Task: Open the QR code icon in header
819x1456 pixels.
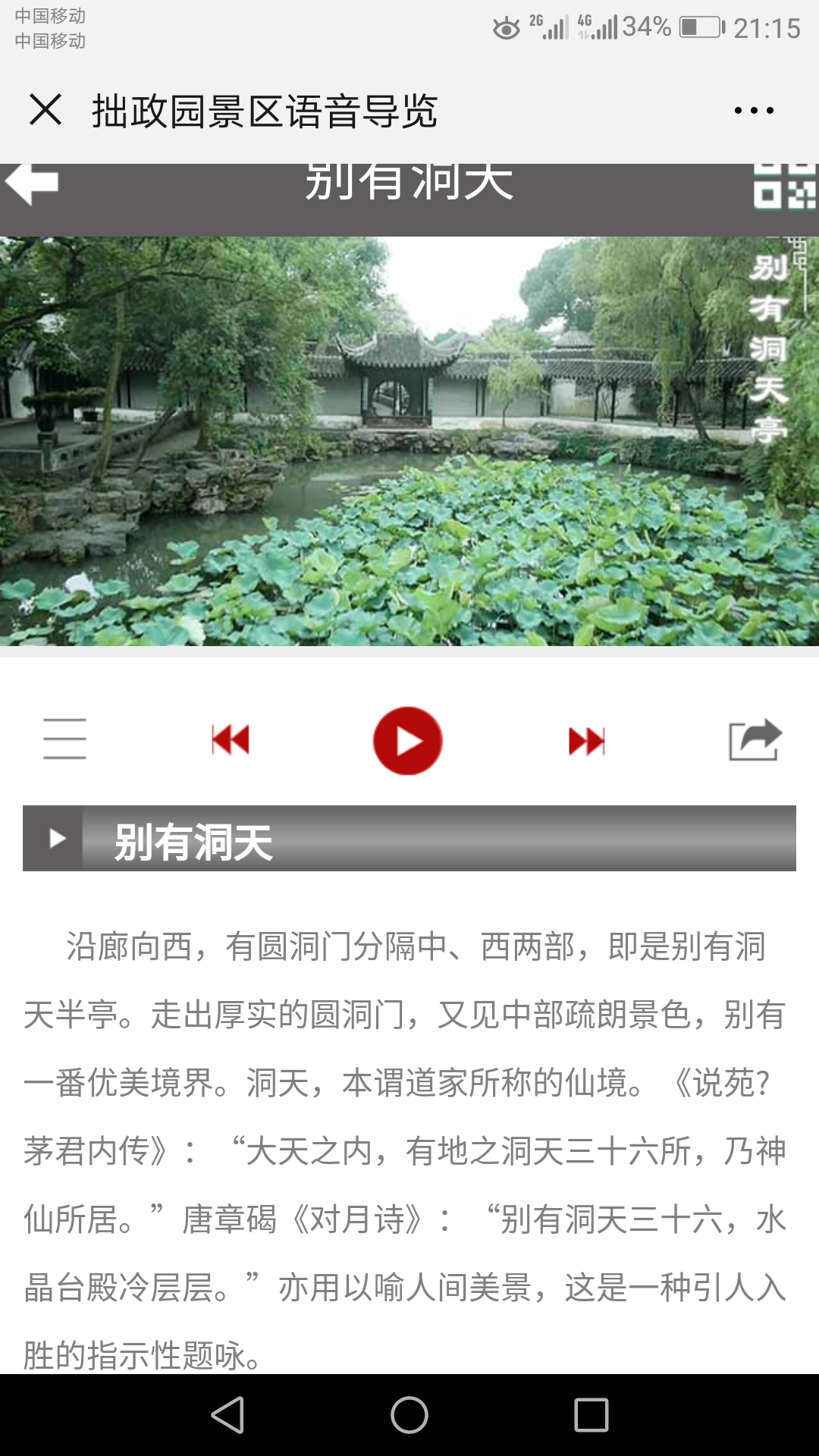Action: tap(784, 186)
